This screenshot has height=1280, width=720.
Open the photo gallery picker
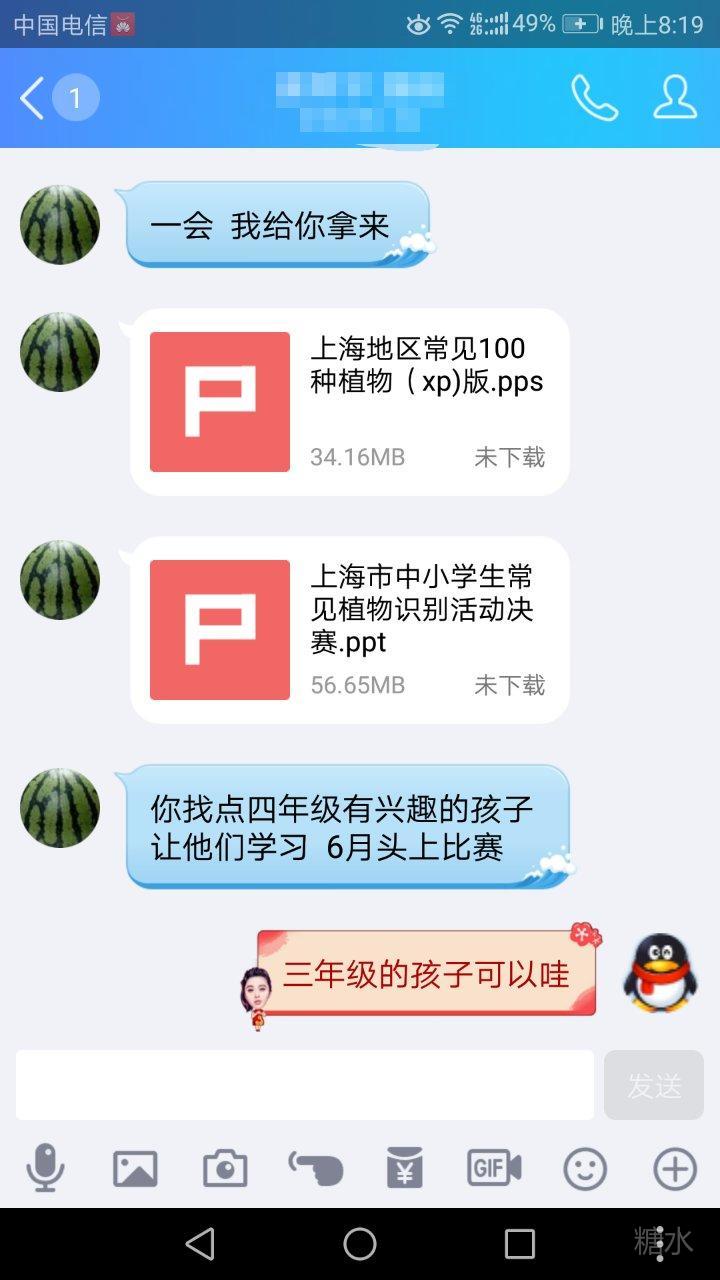click(x=135, y=1168)
